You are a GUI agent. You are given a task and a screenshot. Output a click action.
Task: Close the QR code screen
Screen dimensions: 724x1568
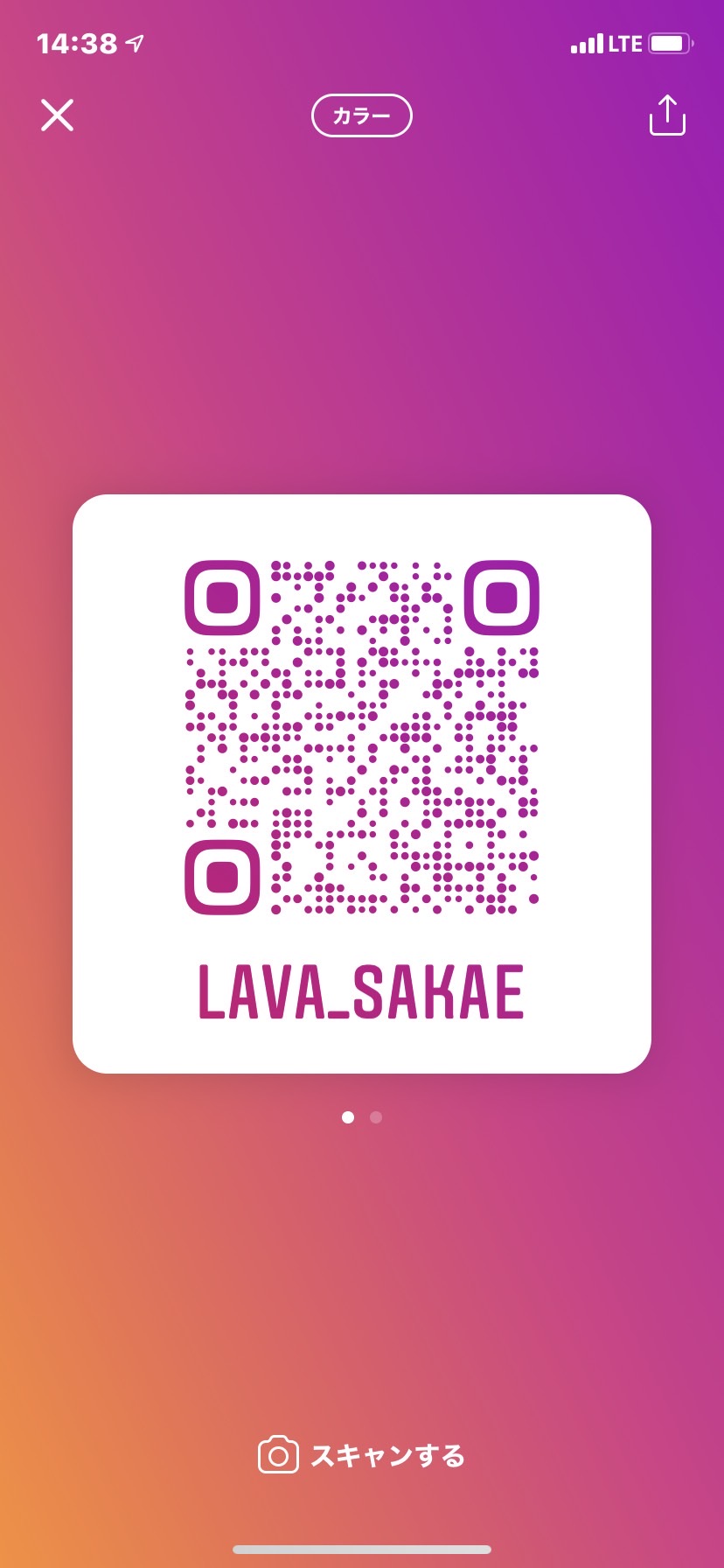coord(57,115)
